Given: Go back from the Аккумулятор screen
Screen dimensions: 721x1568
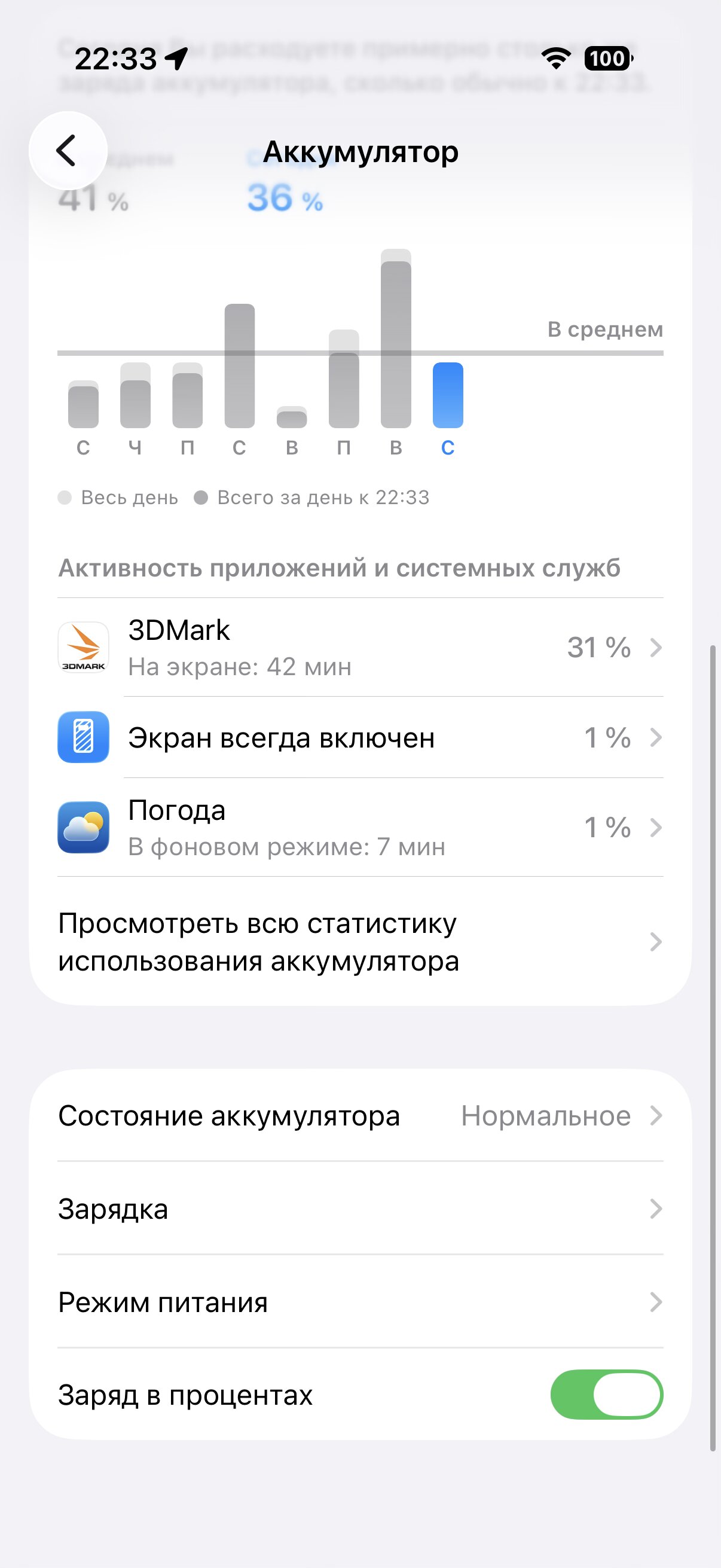Looking at the screenshot, I should pos(68,150).
